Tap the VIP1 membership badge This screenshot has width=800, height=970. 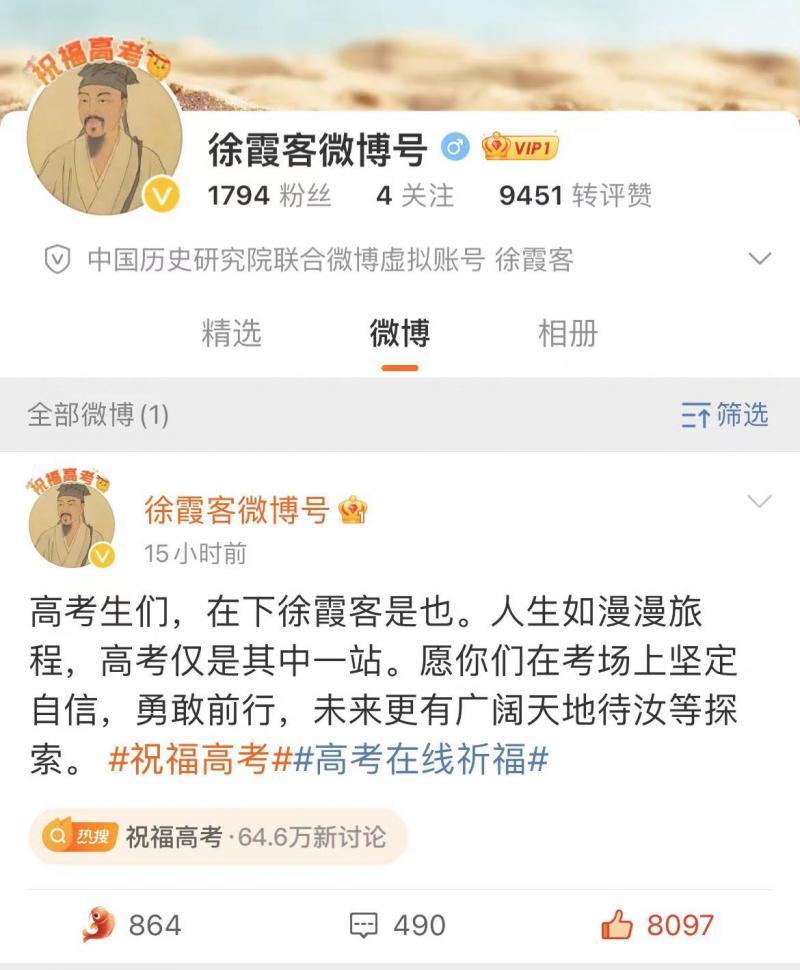click(x=520, y=149)
